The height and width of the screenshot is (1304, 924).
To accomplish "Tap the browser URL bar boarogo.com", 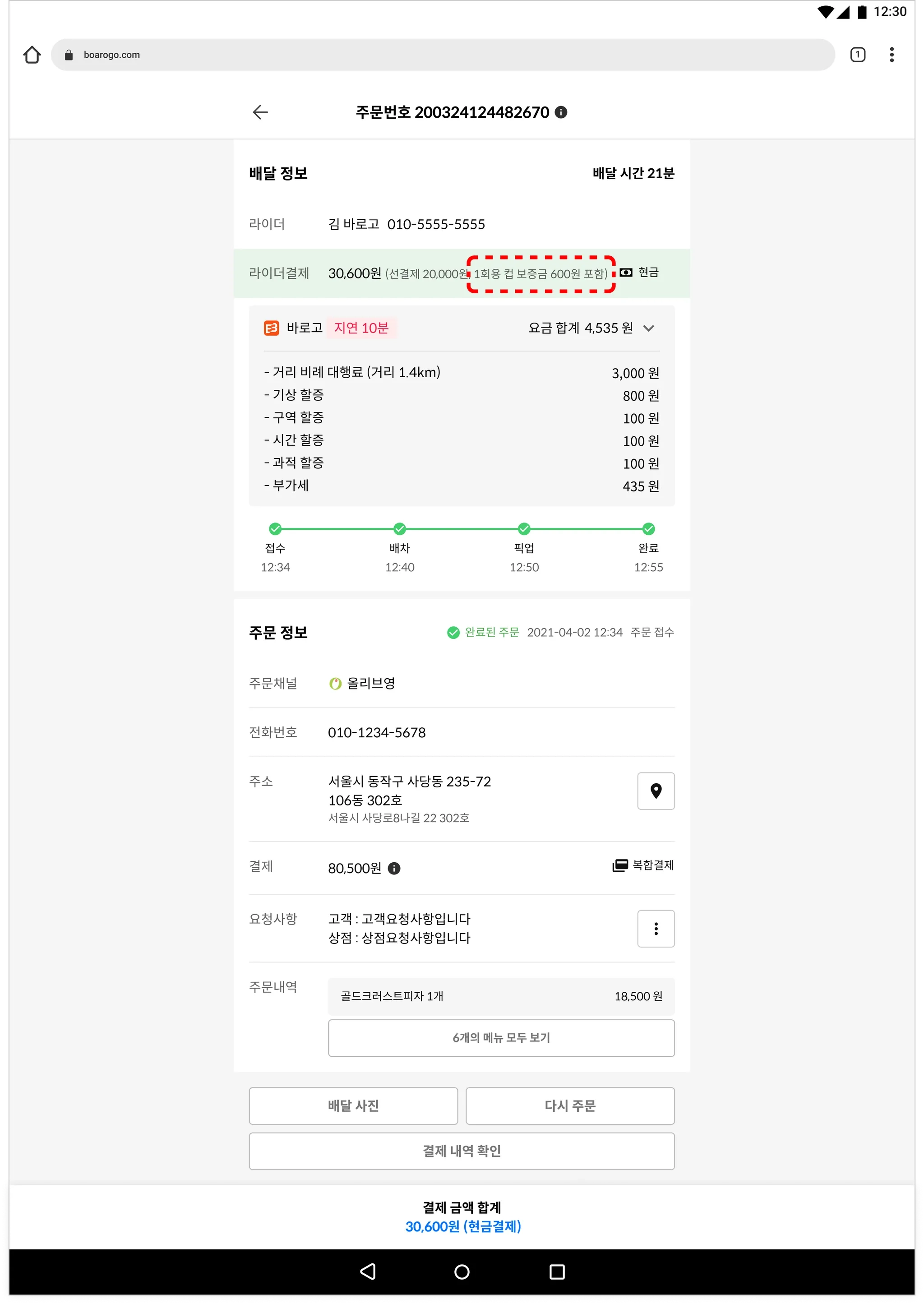I will [444, 55].
